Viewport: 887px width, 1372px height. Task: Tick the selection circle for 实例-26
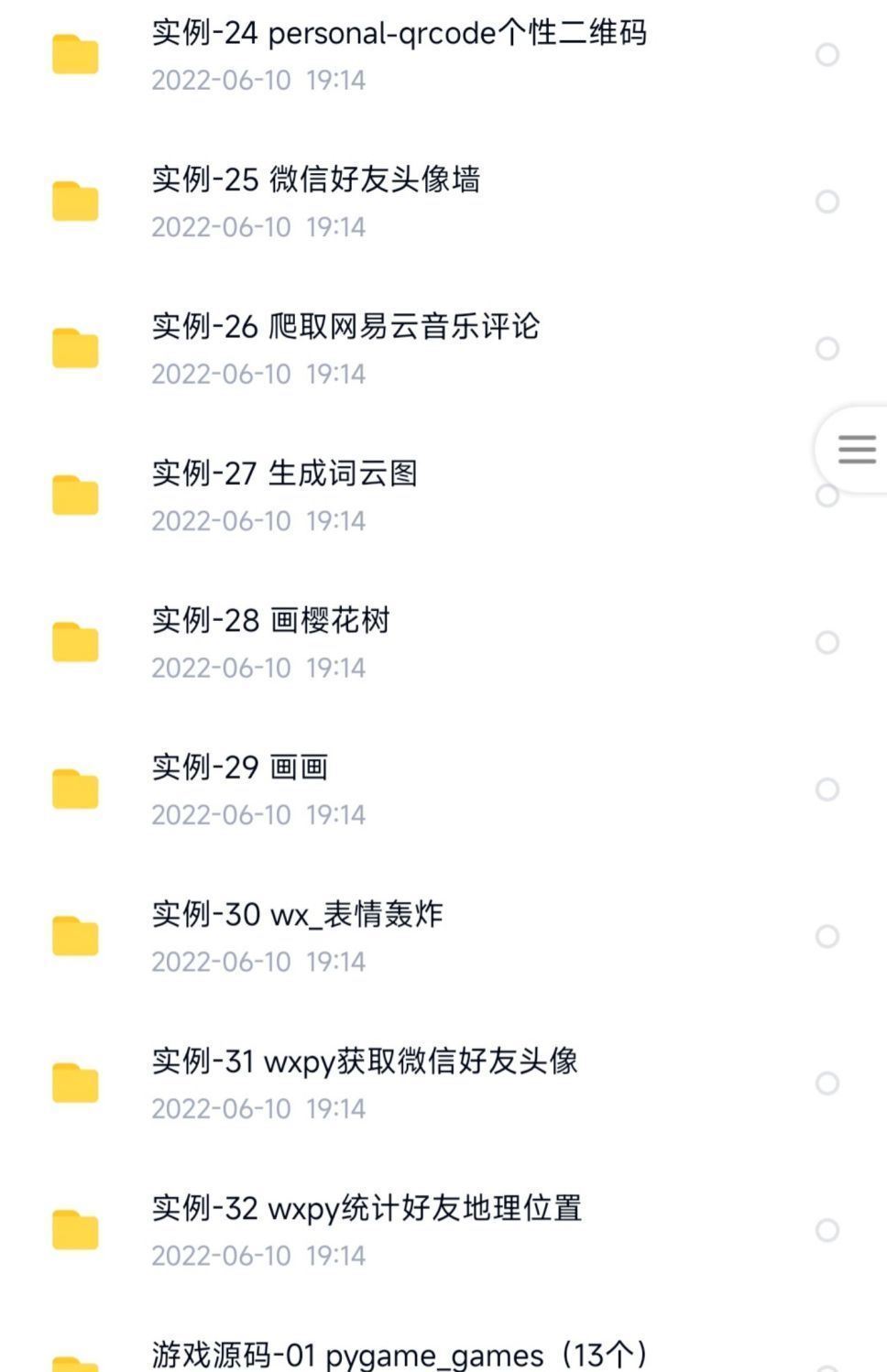[x=827, y=349]
